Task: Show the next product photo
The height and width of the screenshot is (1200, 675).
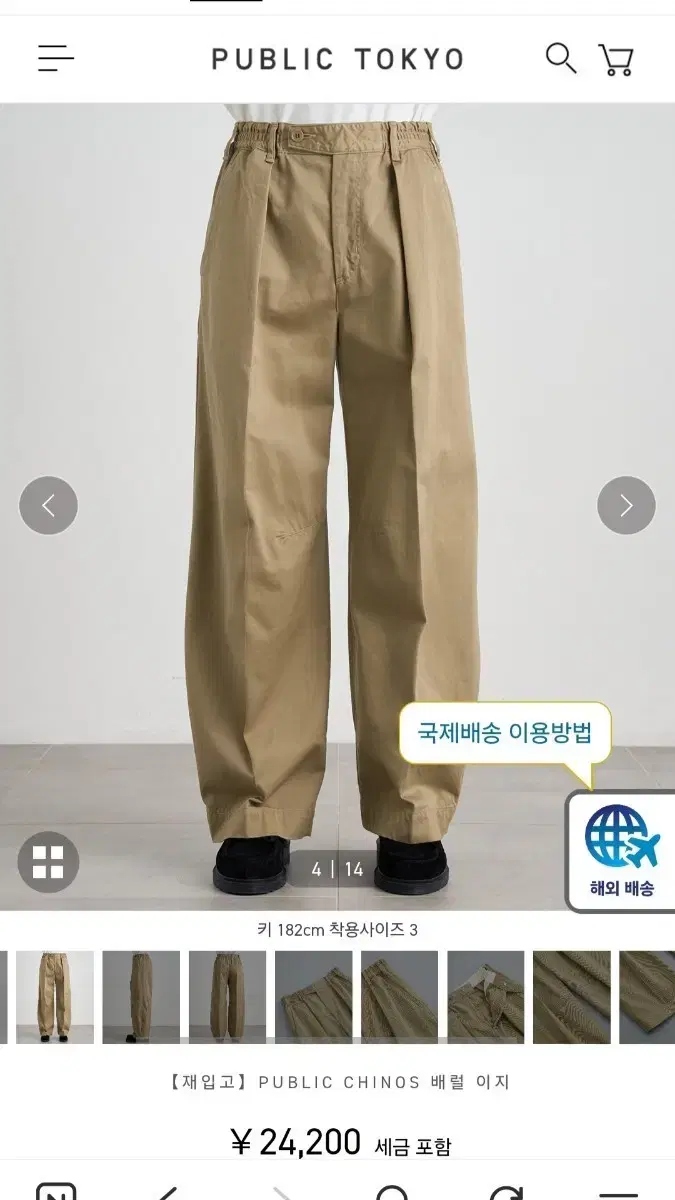Action: point(626,505)
